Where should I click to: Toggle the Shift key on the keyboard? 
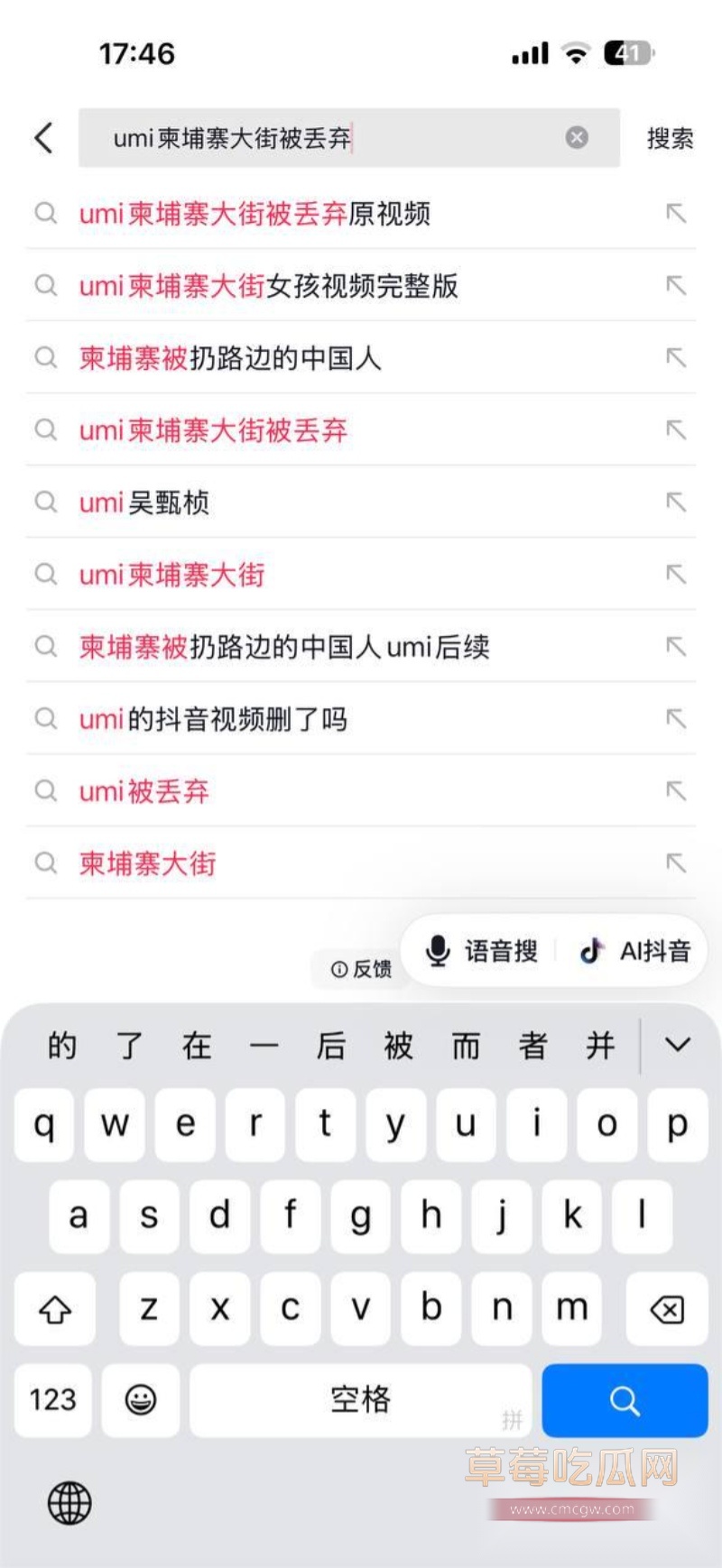pos(54,1309)
